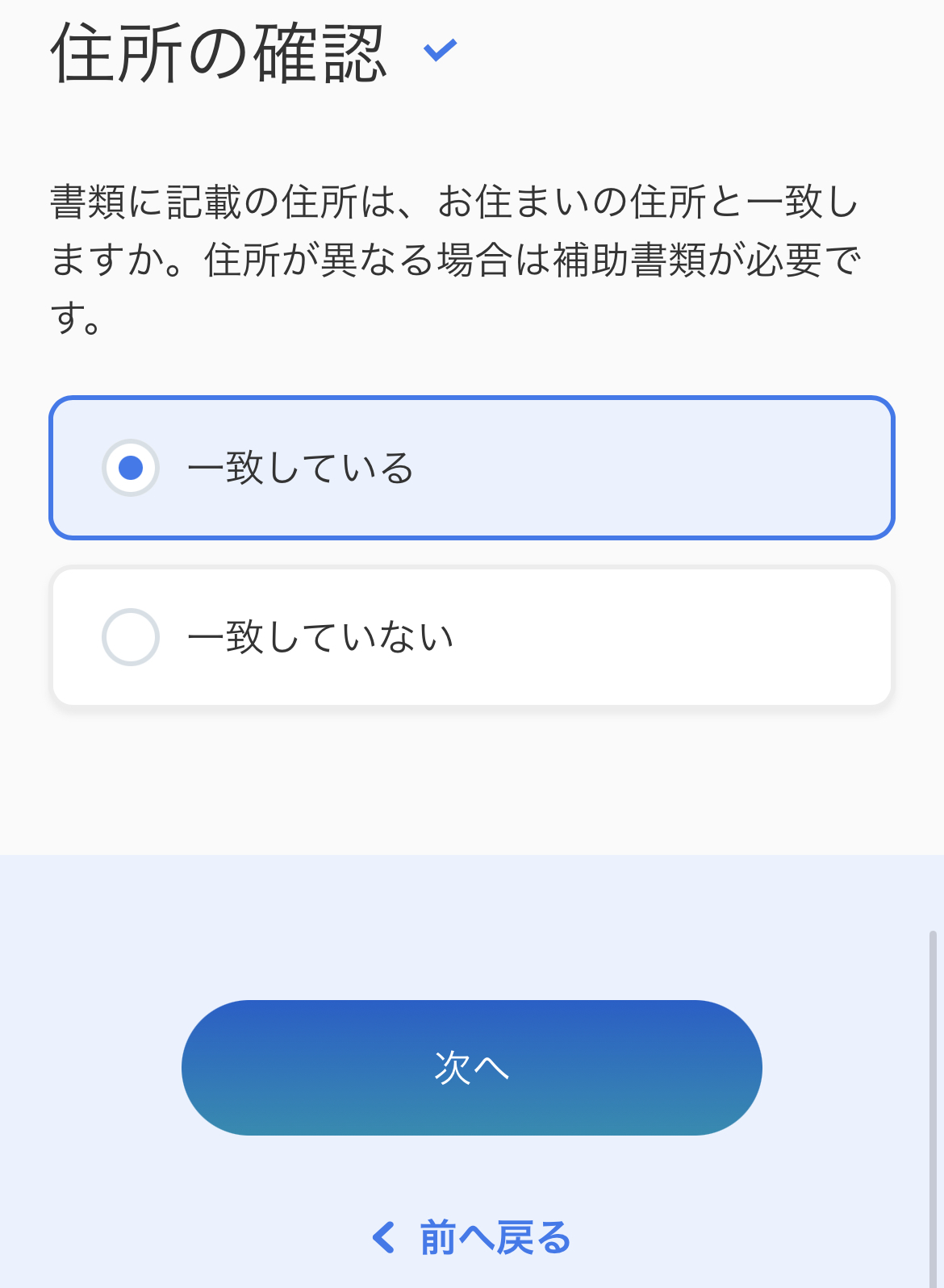Click the 一致している label text
Screen dimensions: 944x1288
tap(303, 466)
